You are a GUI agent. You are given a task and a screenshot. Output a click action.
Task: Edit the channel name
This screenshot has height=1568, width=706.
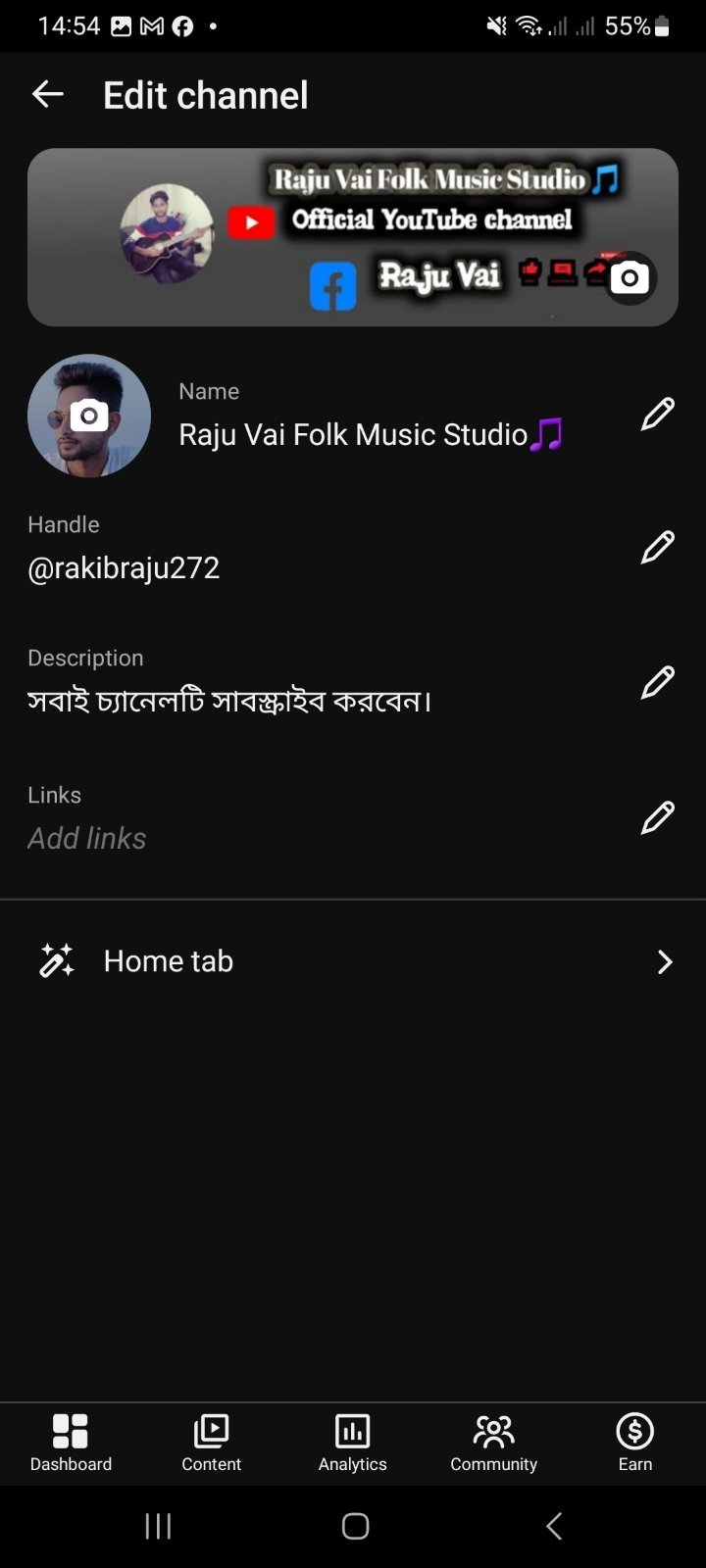tap(657, 415)
